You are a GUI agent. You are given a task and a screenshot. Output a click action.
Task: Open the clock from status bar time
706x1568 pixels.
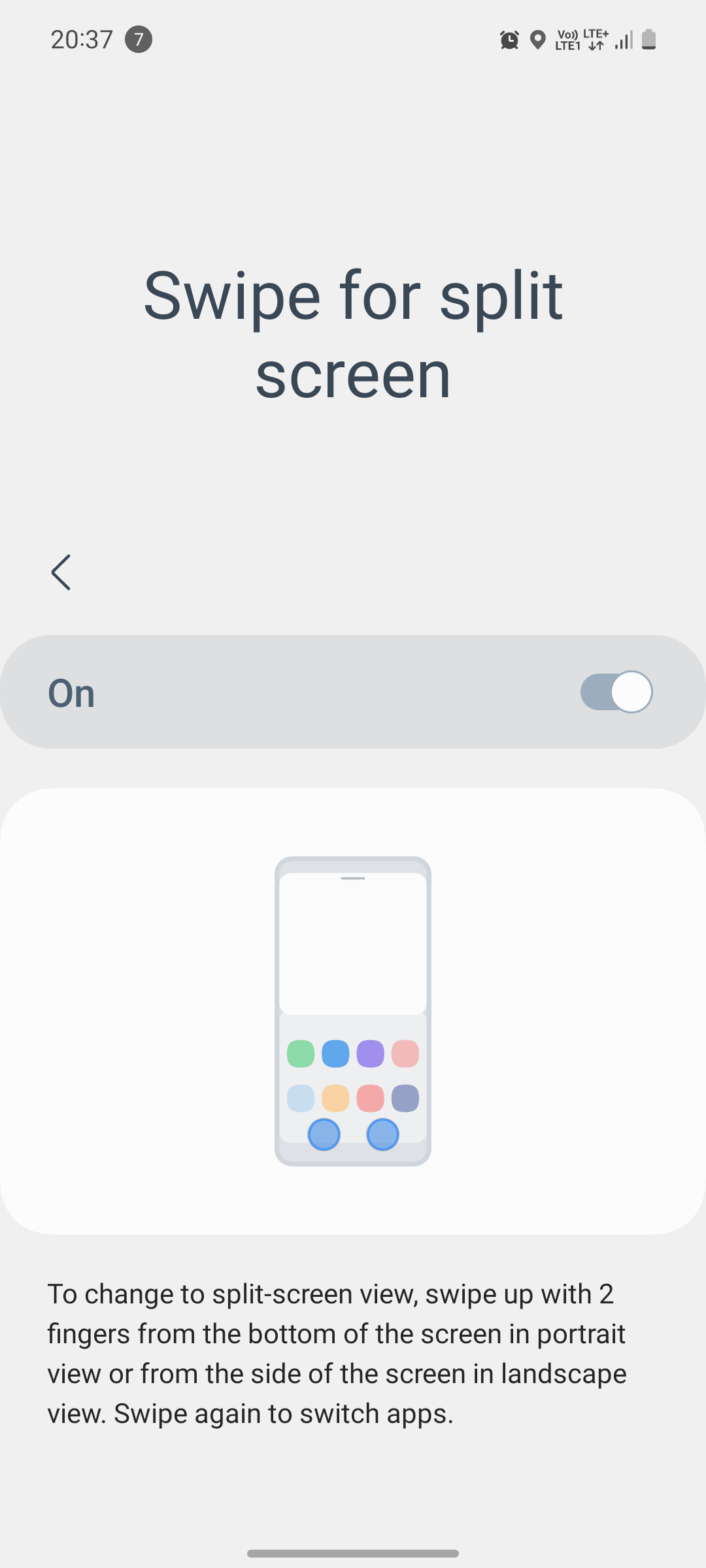click(82, 39)
